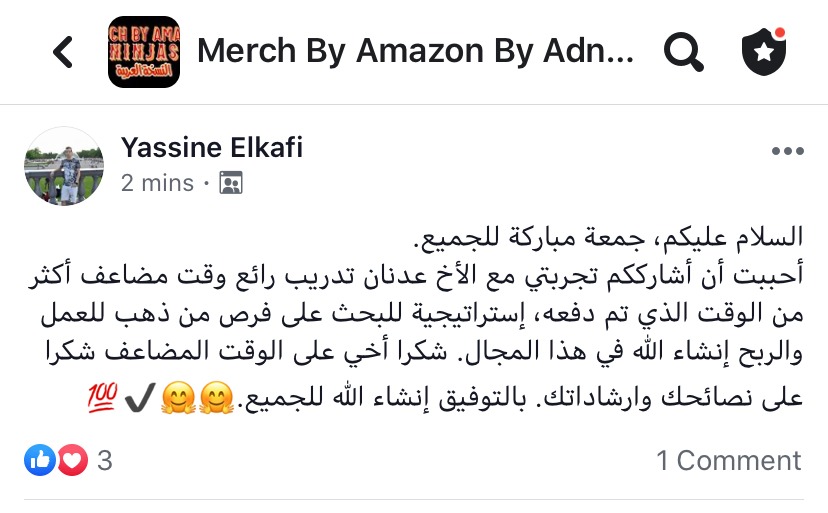Open the group admin shield icon
The width and height of the screenshot is (828, 513).
(x=764, y=52)
